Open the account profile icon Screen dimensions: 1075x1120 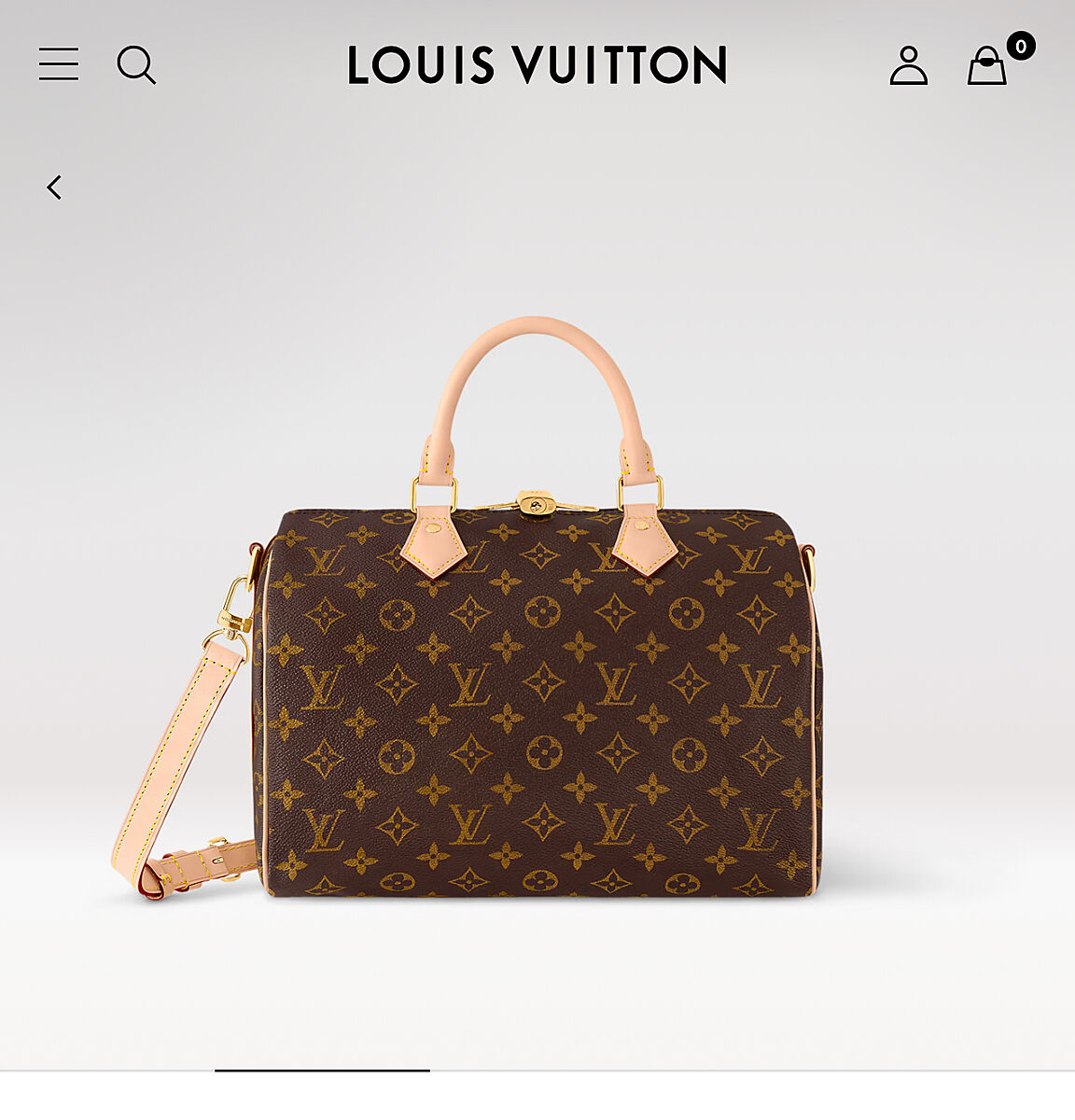pyautogui.click(x=908, y=65)
